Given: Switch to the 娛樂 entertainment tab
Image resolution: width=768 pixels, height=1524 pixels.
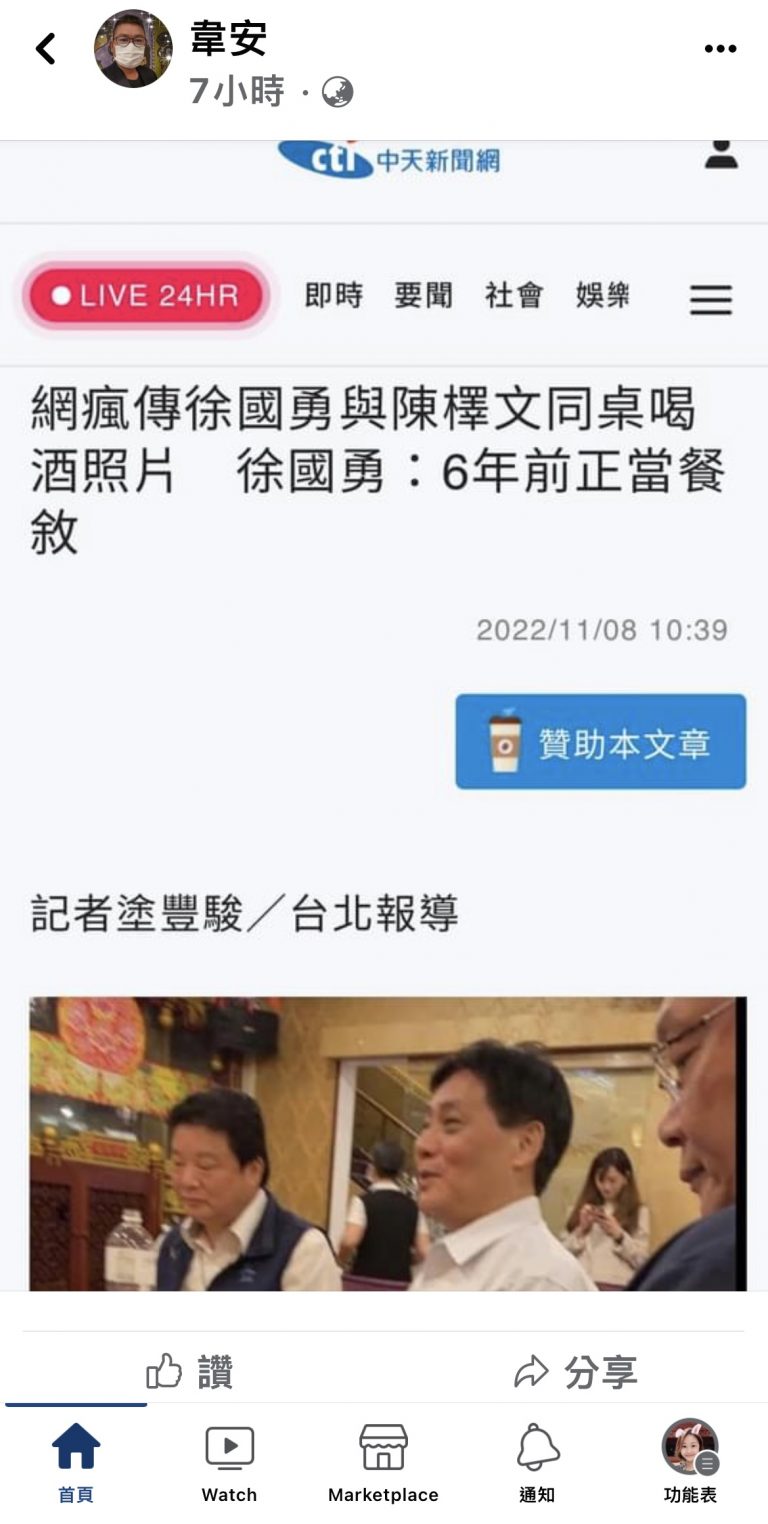Looking at the screenshot, I should [x=601, y=296].
